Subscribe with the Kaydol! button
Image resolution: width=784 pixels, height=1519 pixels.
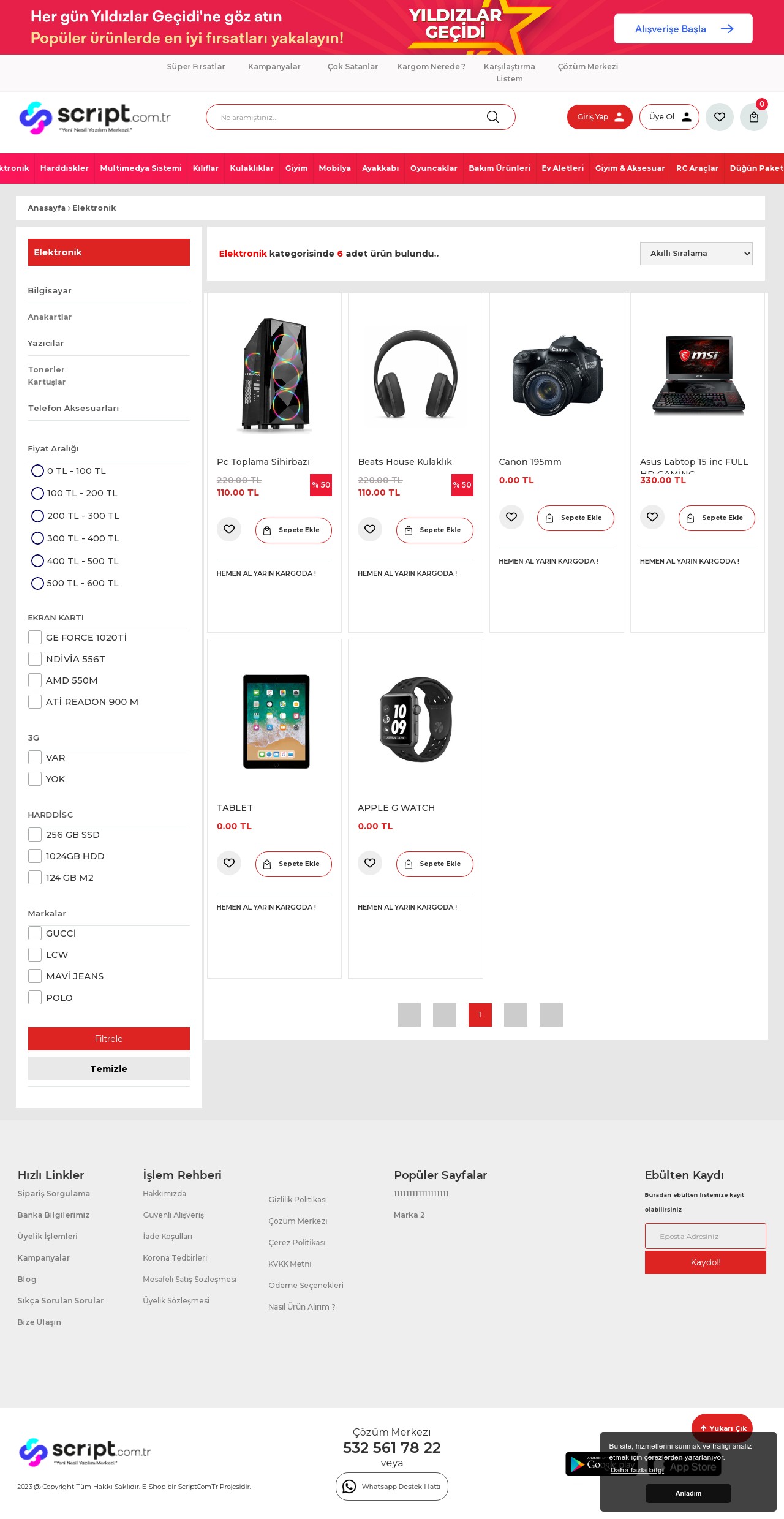tap(705, 1262)
